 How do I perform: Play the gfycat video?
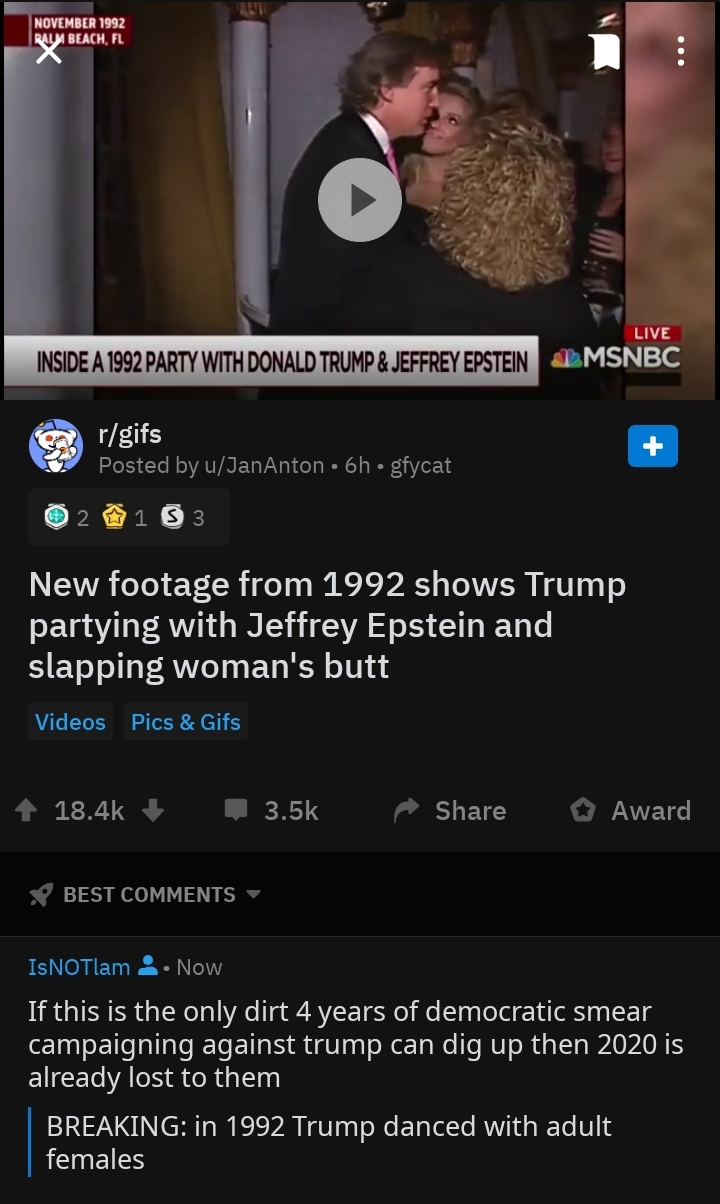[x=360, y=200]
